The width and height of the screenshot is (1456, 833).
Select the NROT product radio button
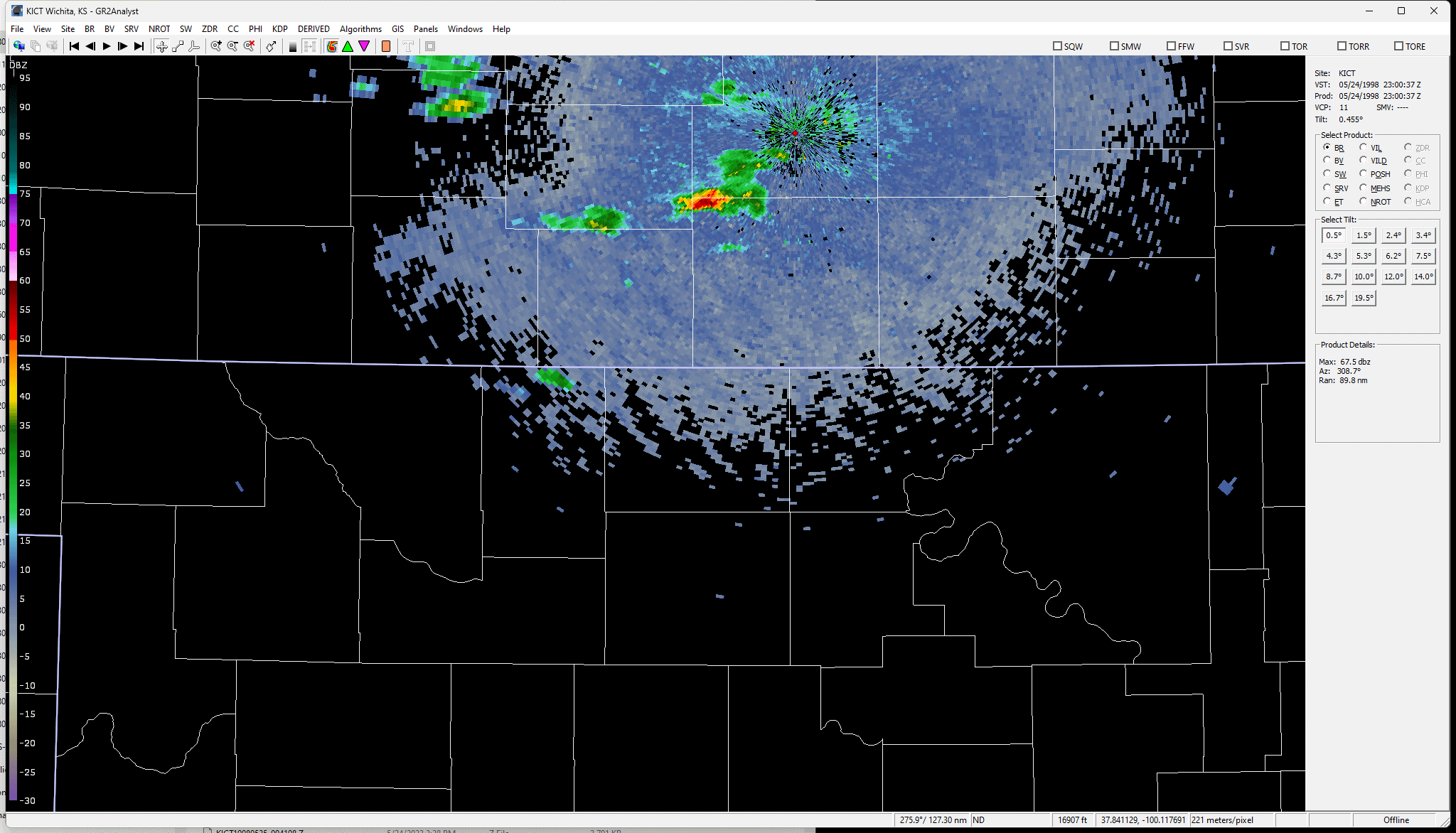1363,202
